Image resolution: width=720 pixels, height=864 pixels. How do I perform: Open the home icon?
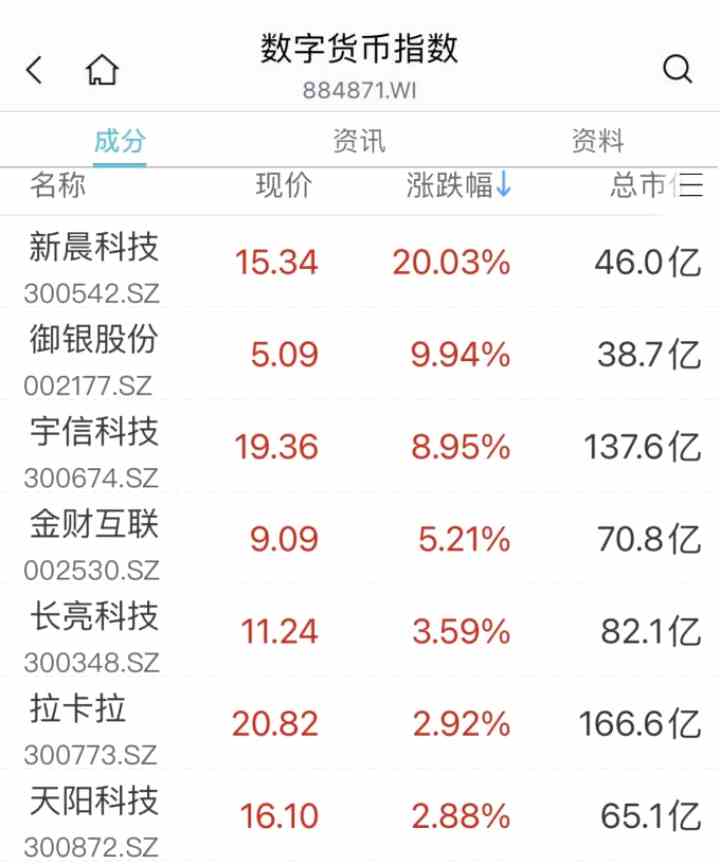(x=102, y=70)
